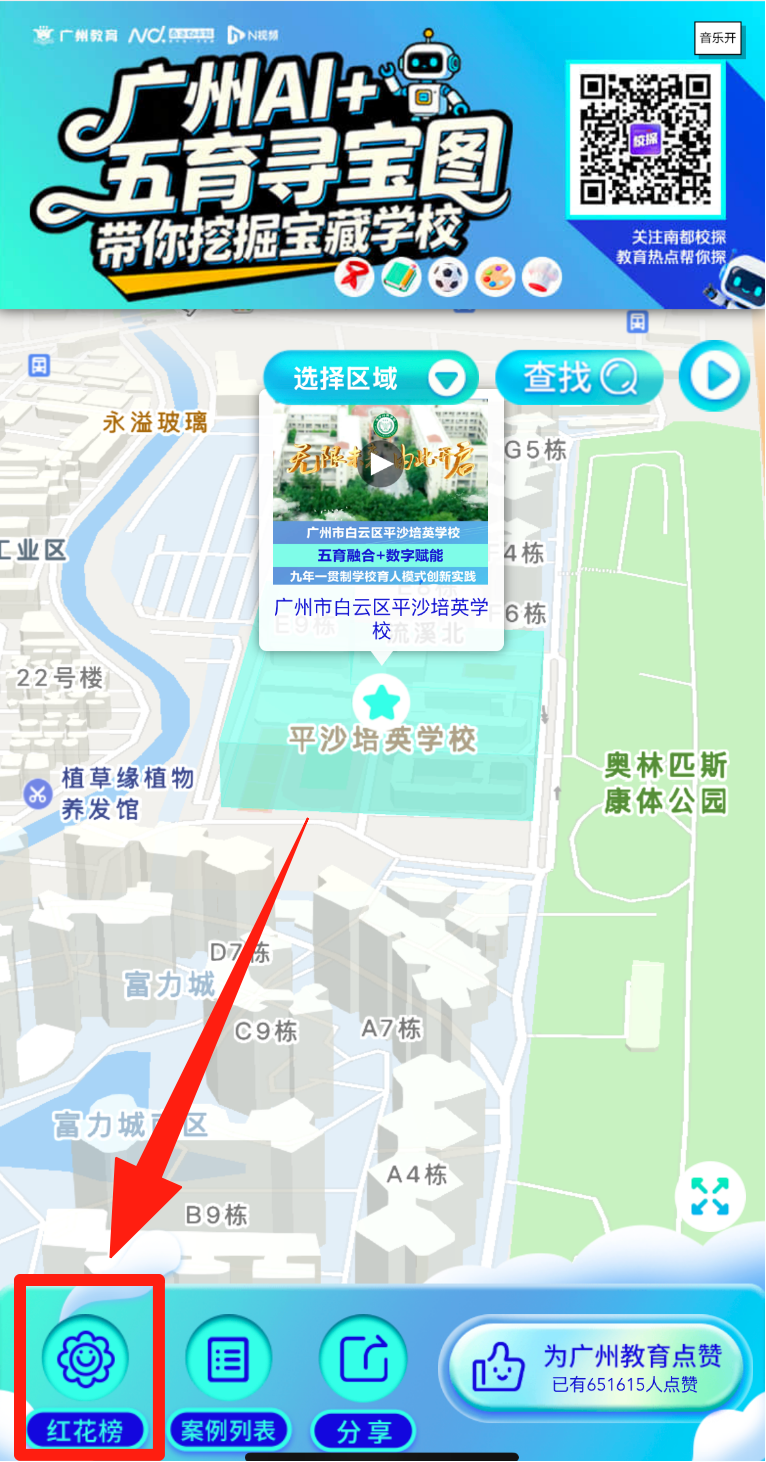The image size is (766, 1462).
Task: Toggle the 音乐开 music switch
Action: click(718, 38)
